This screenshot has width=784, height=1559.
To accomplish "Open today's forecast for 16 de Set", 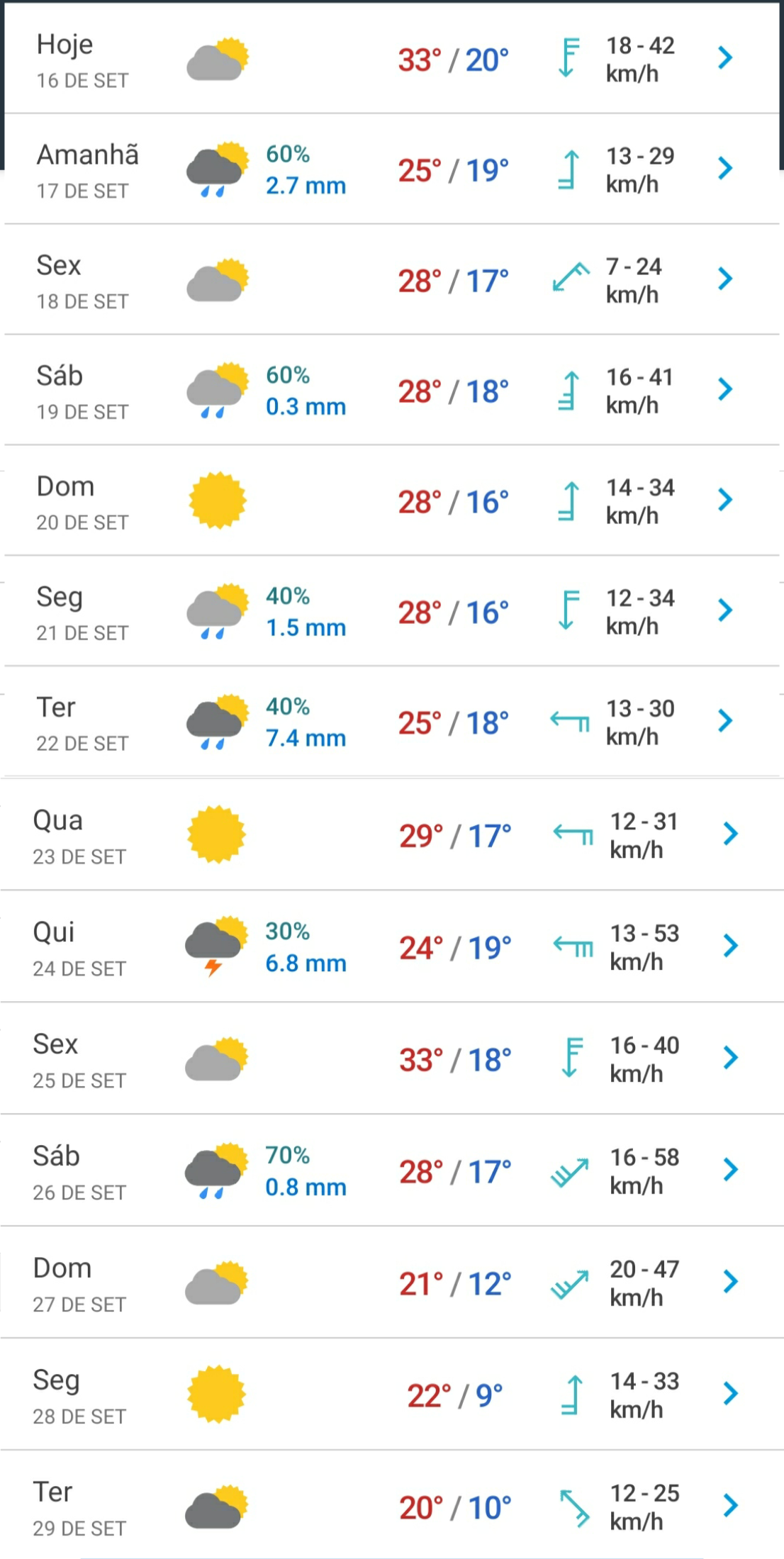I will (x=392, y=59).
